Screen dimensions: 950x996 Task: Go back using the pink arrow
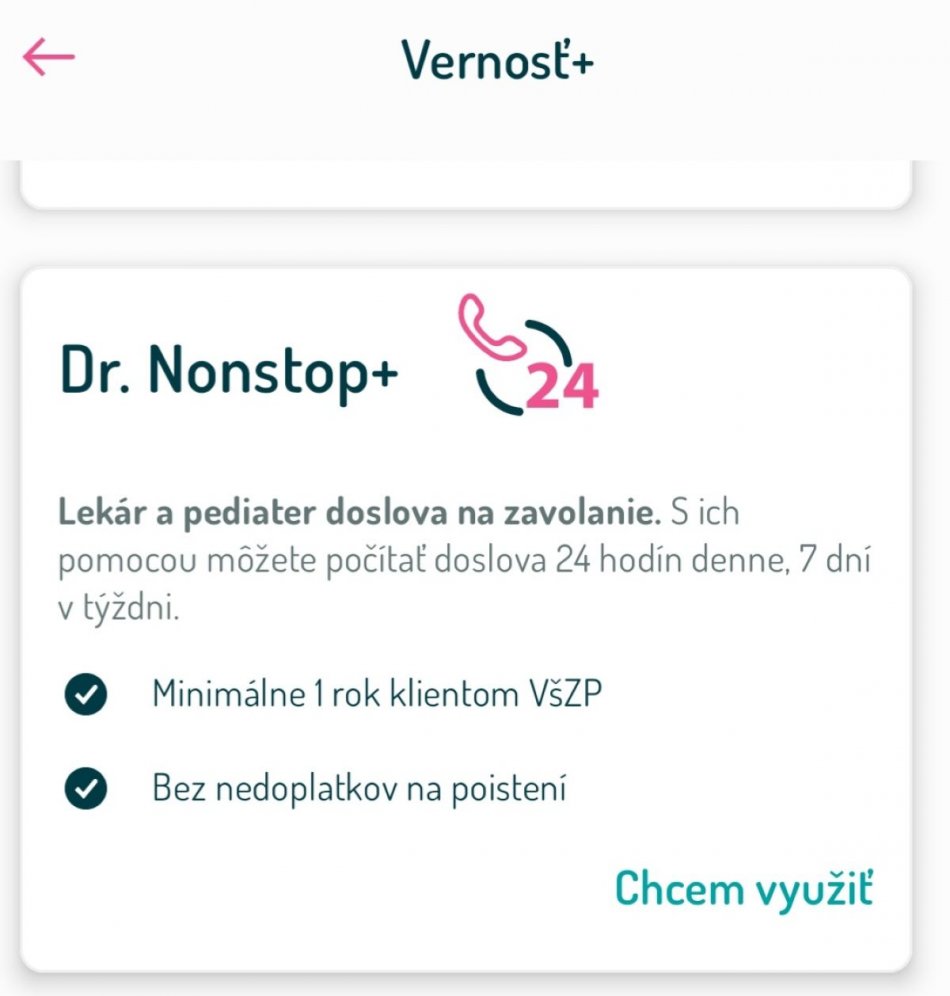point(49,58)
